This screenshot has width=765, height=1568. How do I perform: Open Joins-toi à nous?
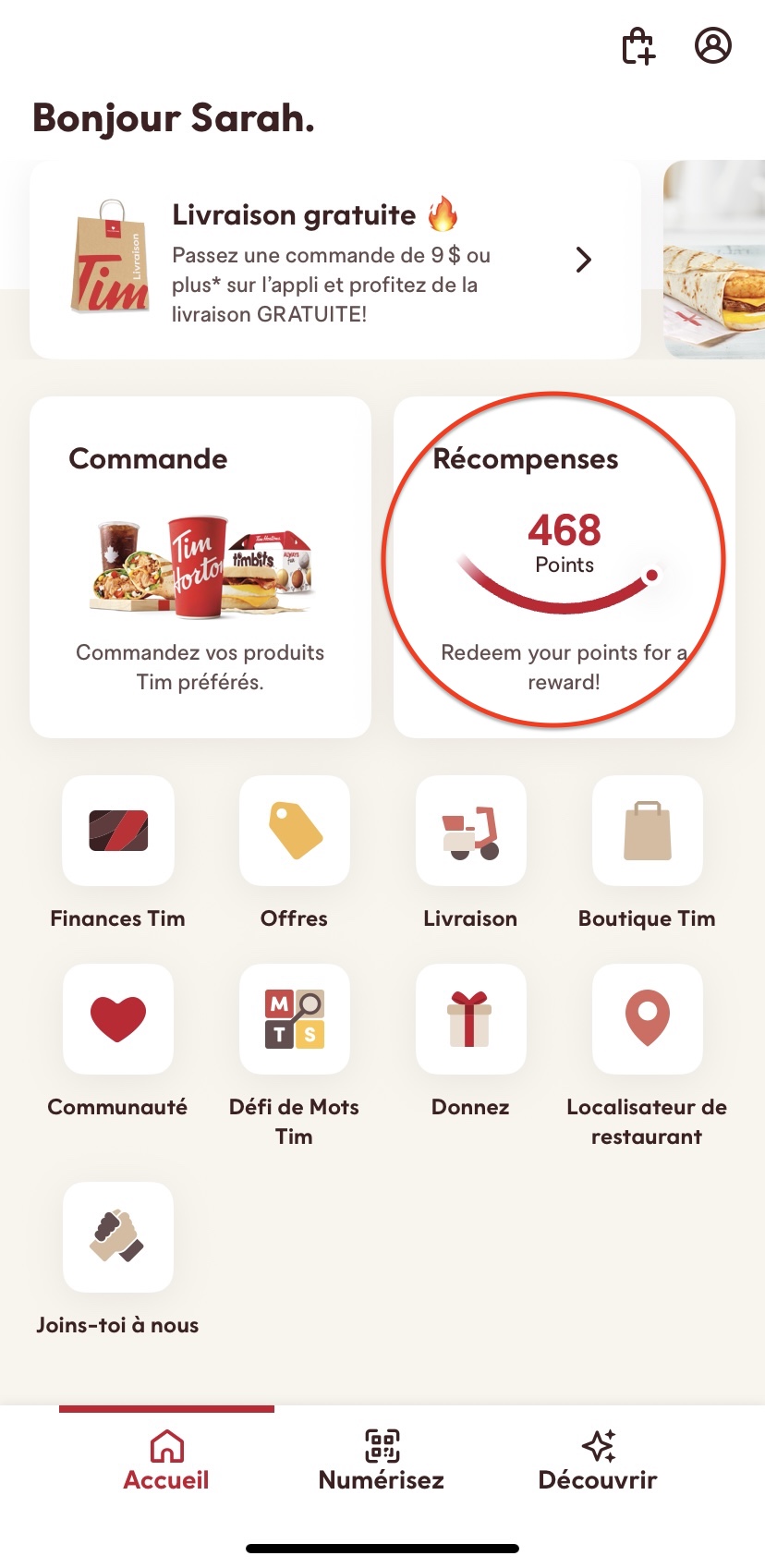(118, 1237)
